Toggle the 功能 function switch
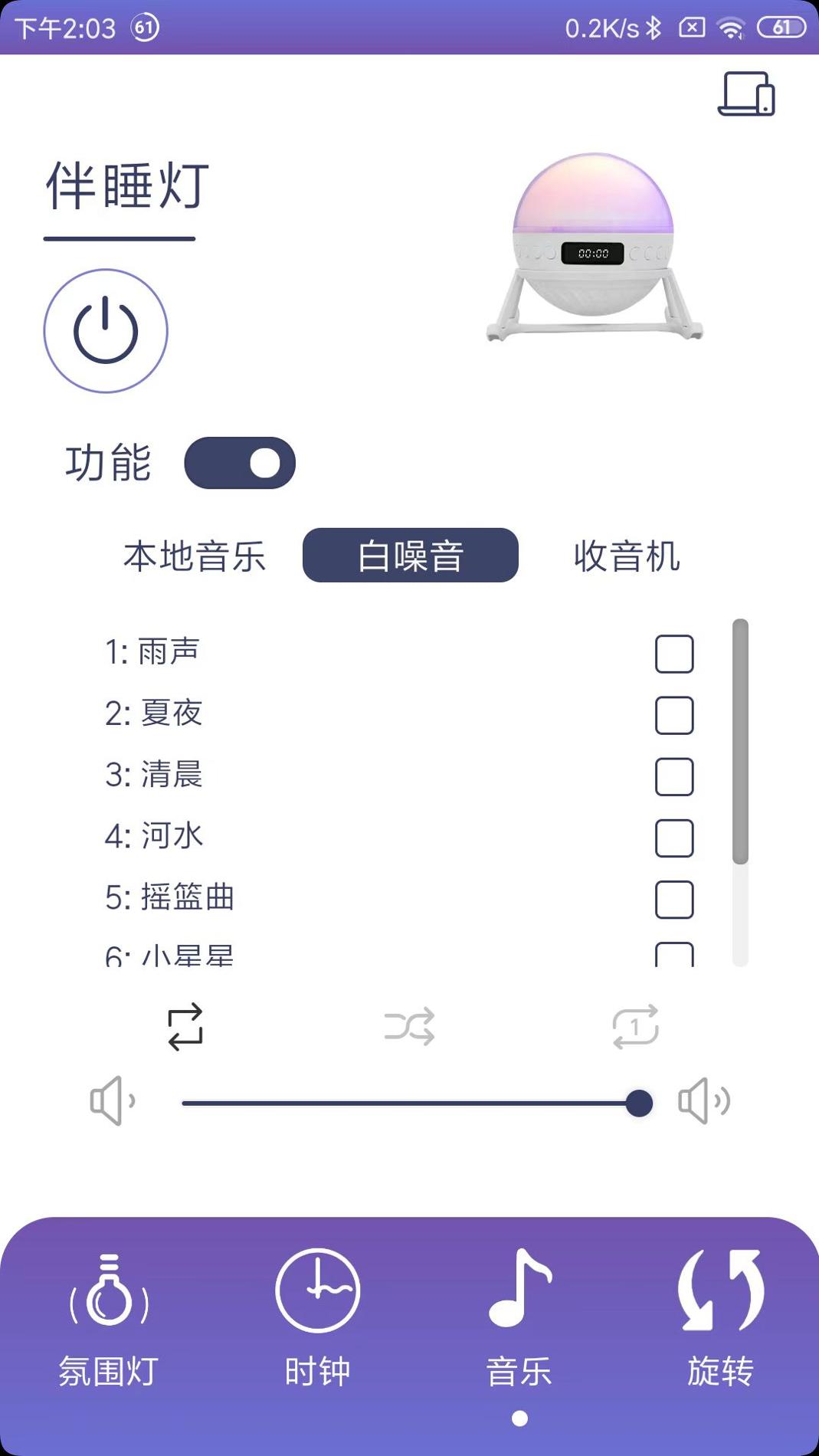Viewport: 819px width, 1456px height. pyautogui.click(x=240, y=462)
